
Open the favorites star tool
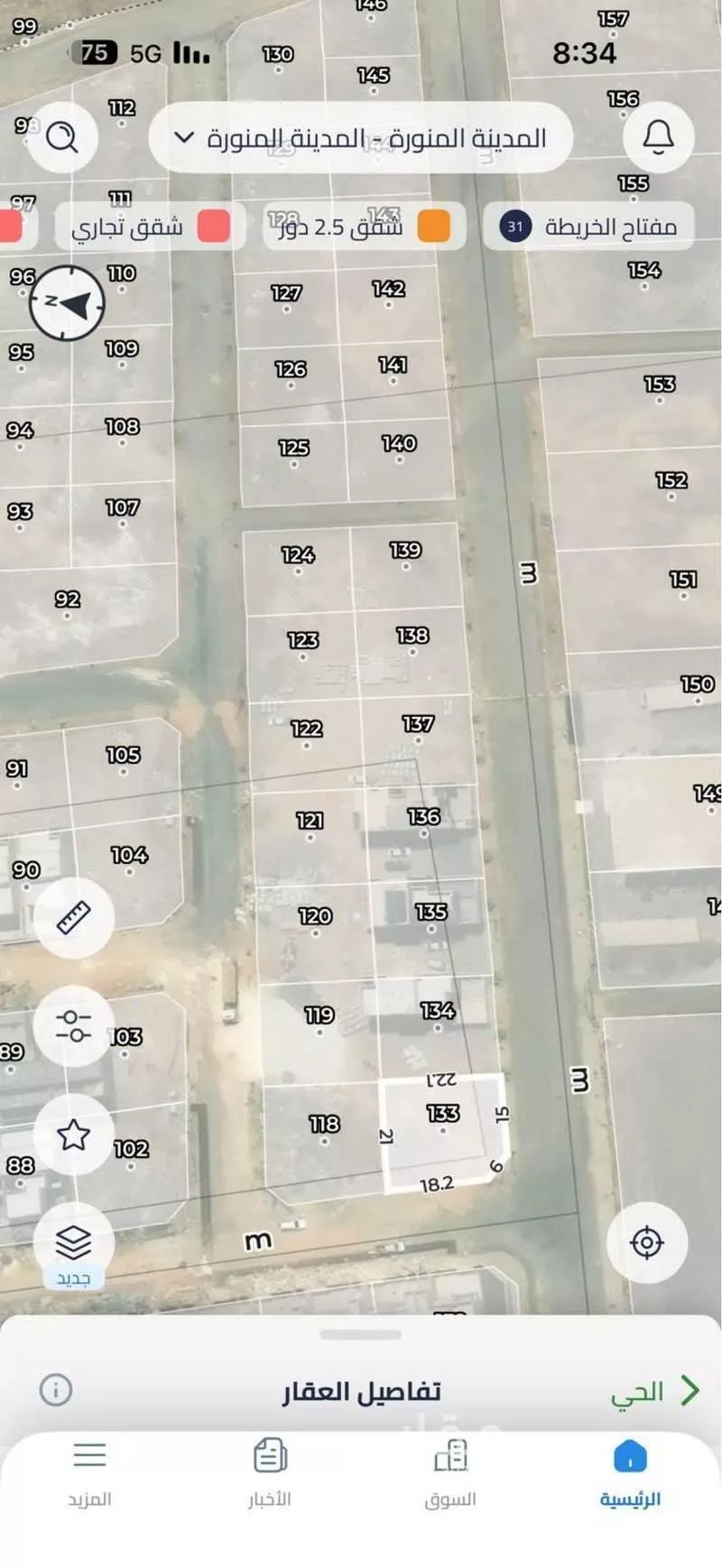coord(74,1135)
